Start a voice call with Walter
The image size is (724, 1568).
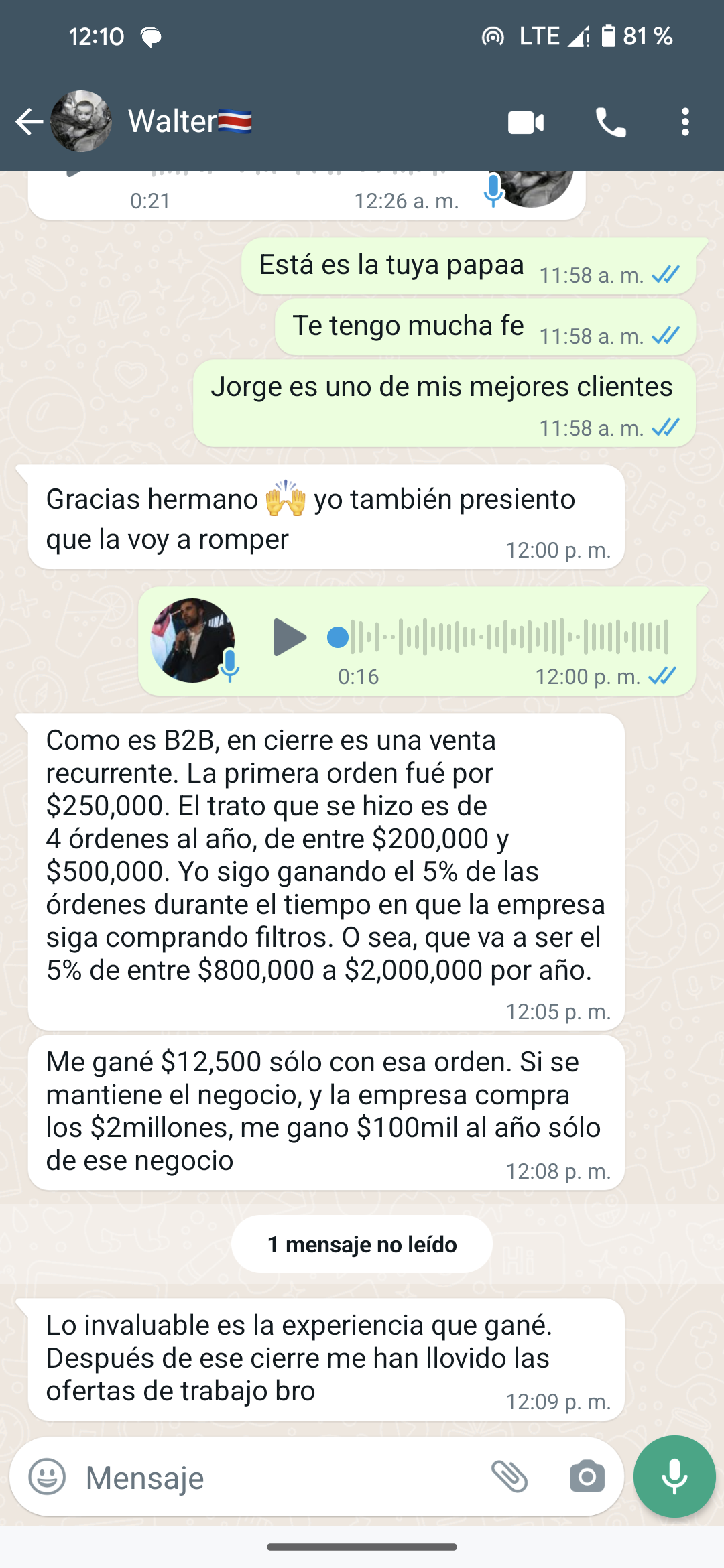pos(611,123)
